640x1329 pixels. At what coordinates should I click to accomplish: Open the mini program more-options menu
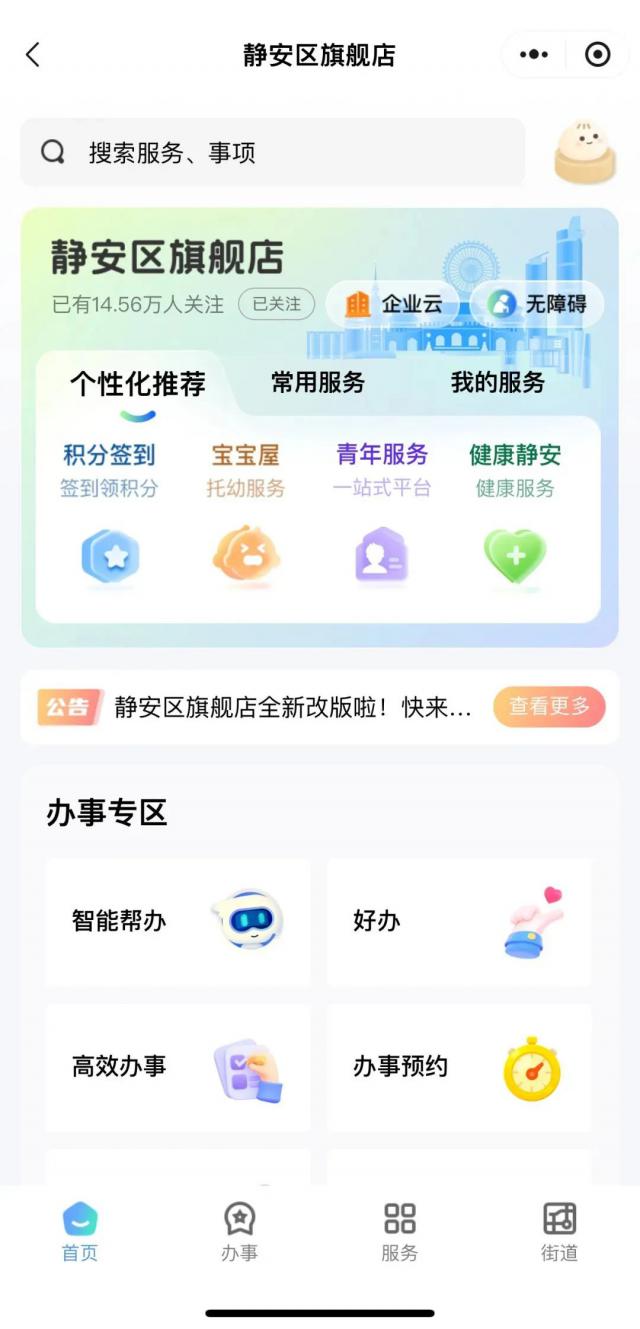[x=535, y=55]
